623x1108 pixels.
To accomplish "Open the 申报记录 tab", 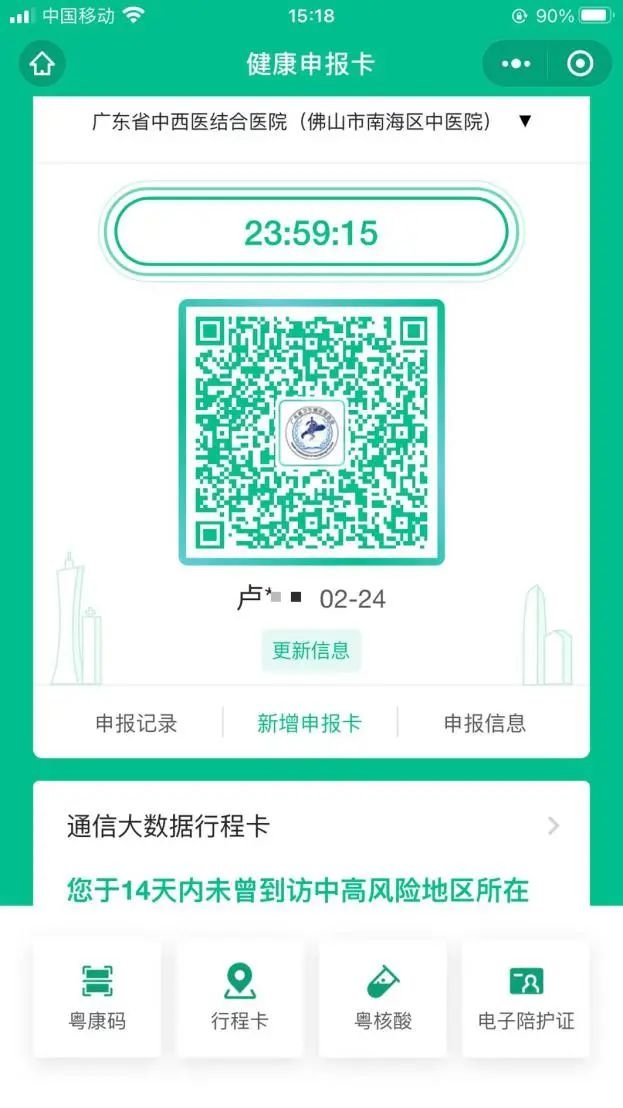I will (136, 723).
